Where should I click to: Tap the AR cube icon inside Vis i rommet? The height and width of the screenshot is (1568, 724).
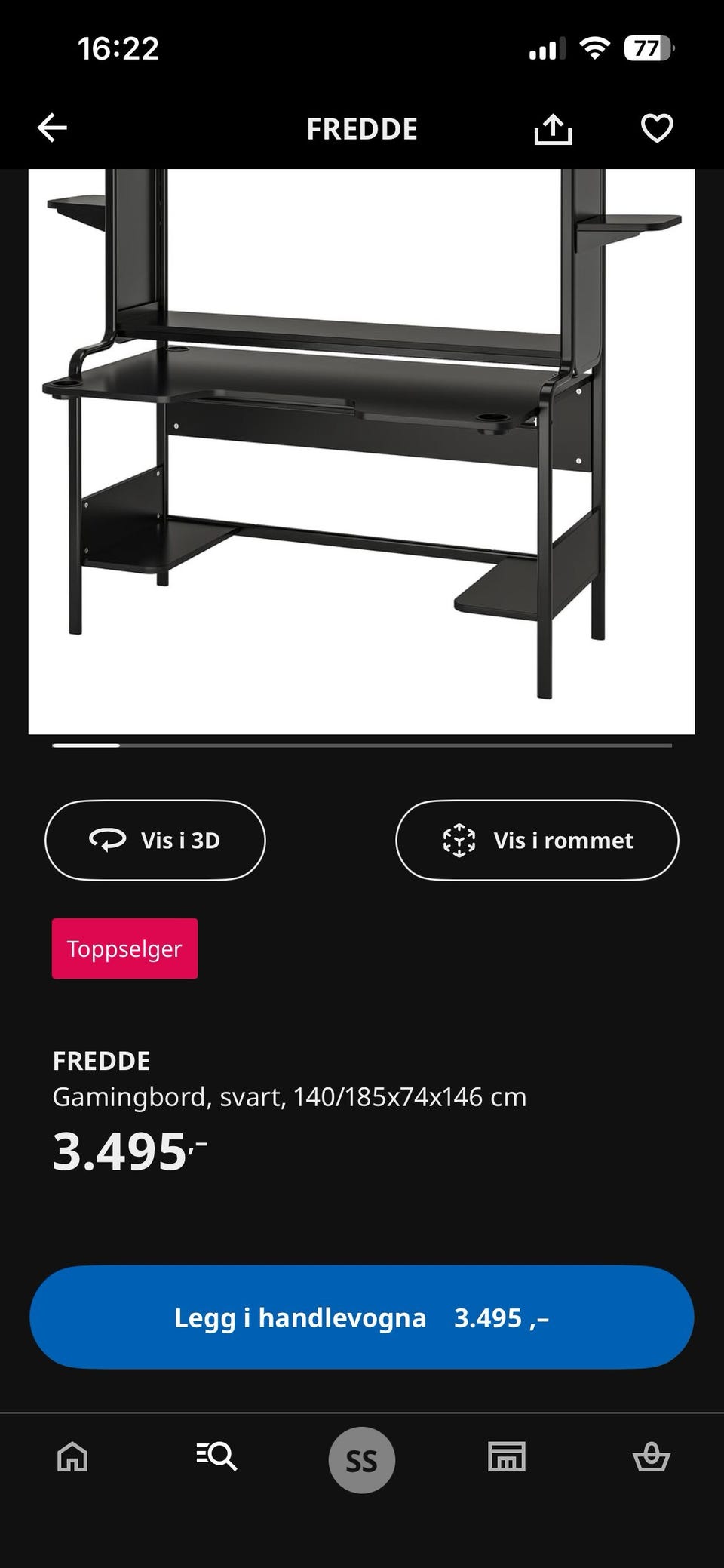coord(459,839)
